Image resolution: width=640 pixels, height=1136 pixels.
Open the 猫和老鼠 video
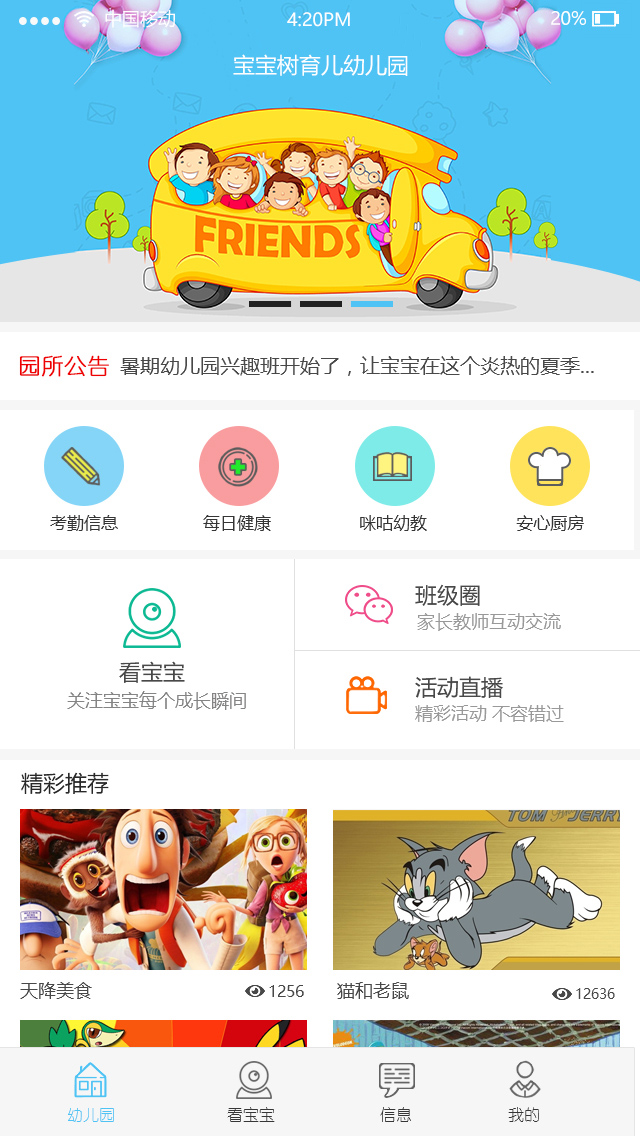point(476,889)
